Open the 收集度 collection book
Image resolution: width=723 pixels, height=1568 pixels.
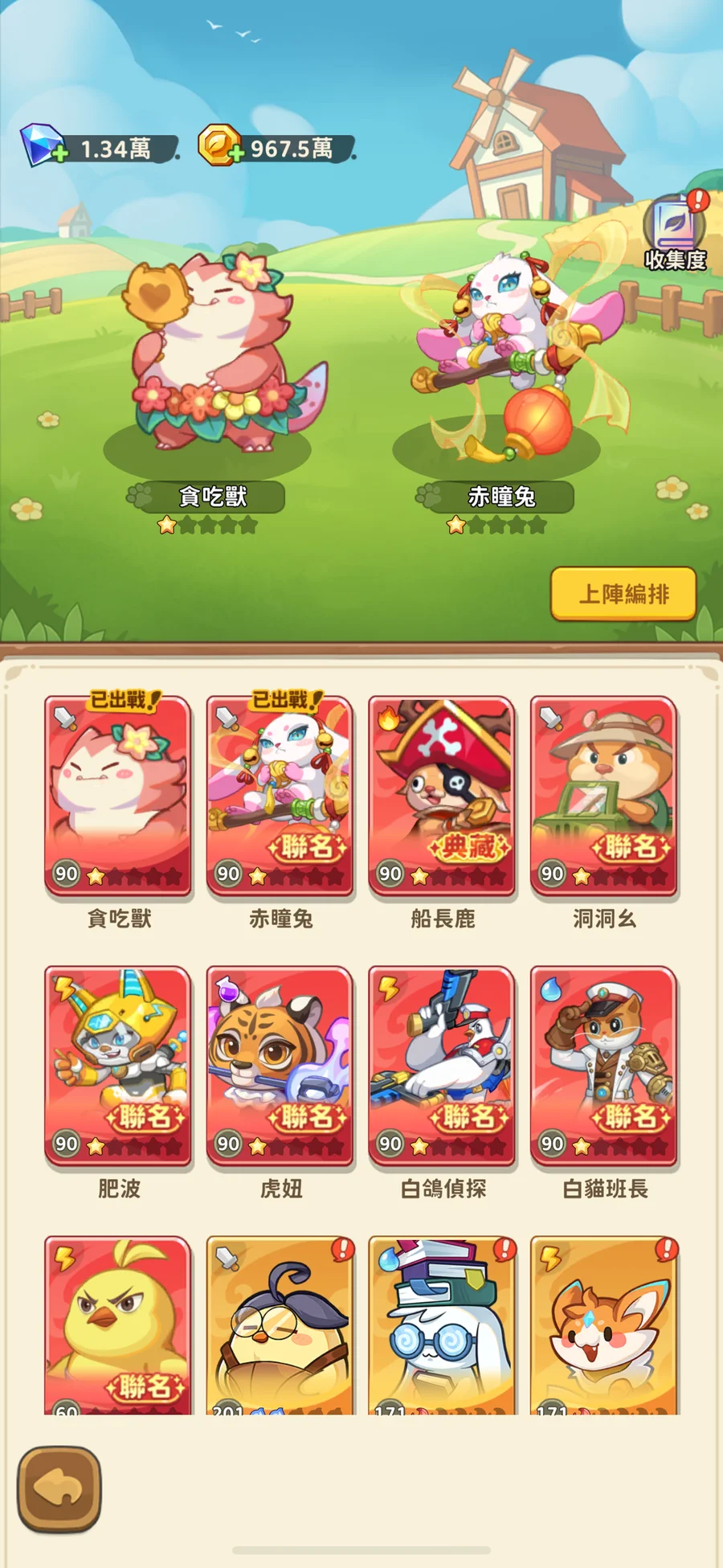coord(675,231)
